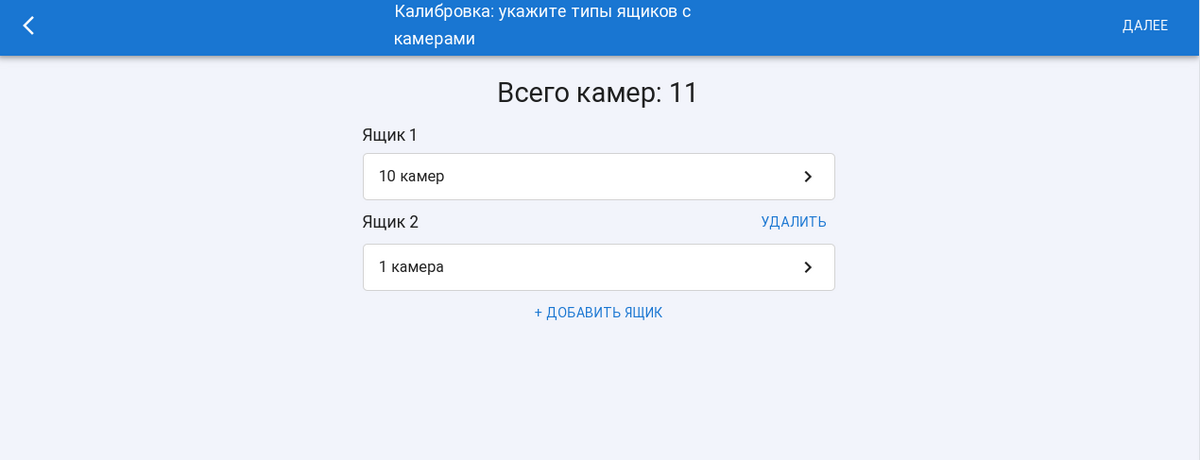Add a new box with ДОБАВИТЬ ЯЩИК

point(598,313)
